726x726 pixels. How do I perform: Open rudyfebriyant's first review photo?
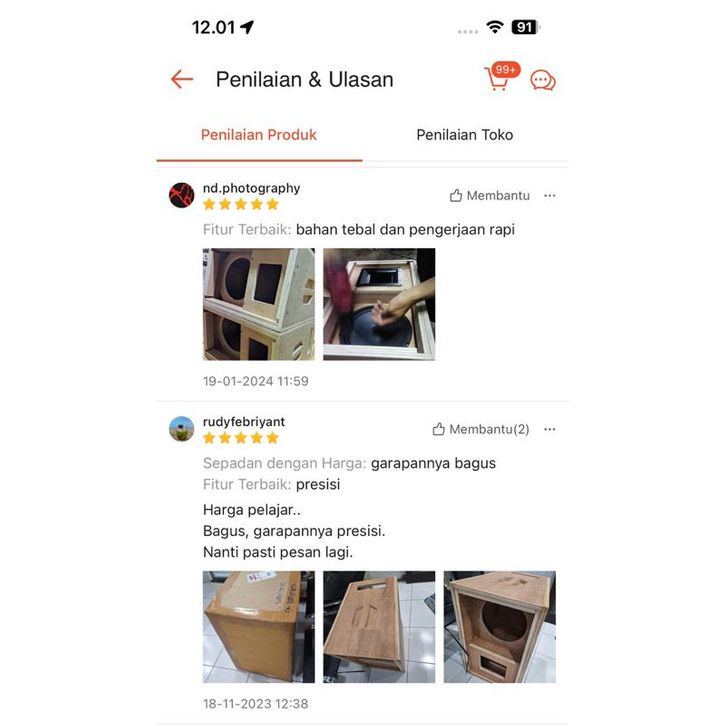258,627
